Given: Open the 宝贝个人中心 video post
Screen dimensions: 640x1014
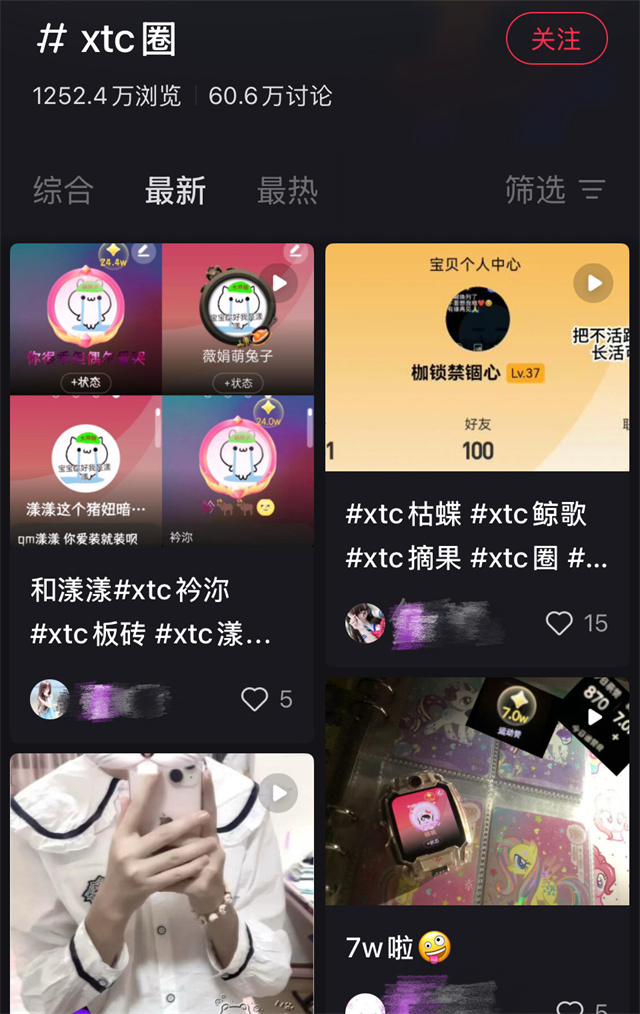Looking at the screenshot, I should [477, 357].
